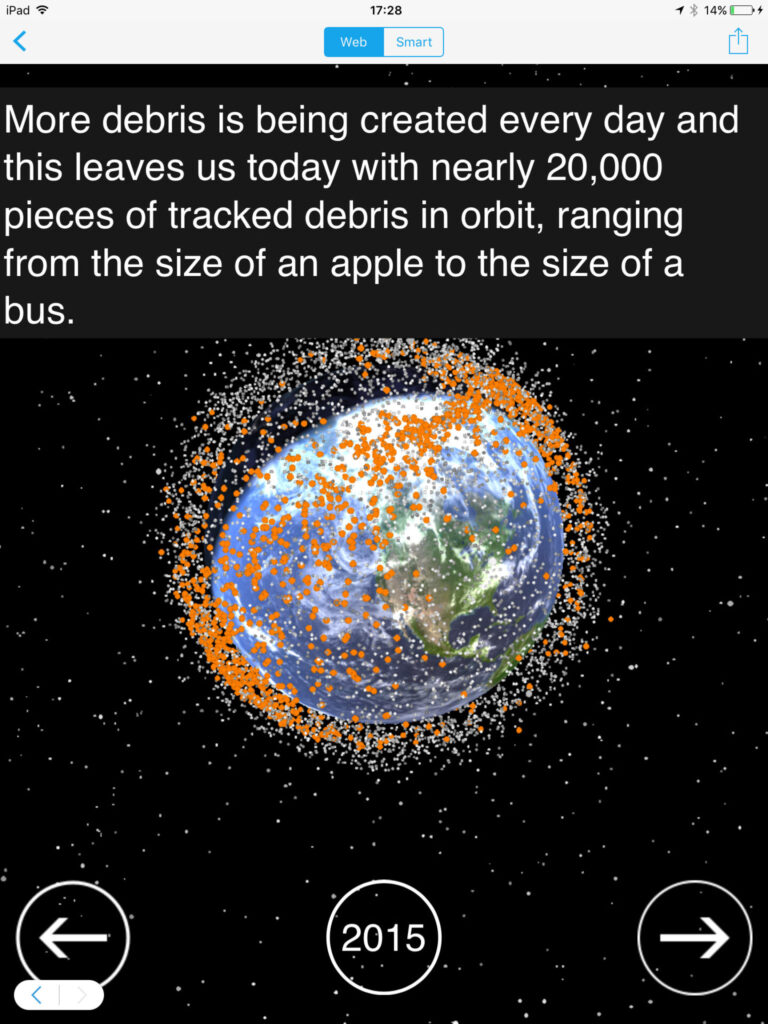Advance to the next slide with right arrow

click(694, 937)
